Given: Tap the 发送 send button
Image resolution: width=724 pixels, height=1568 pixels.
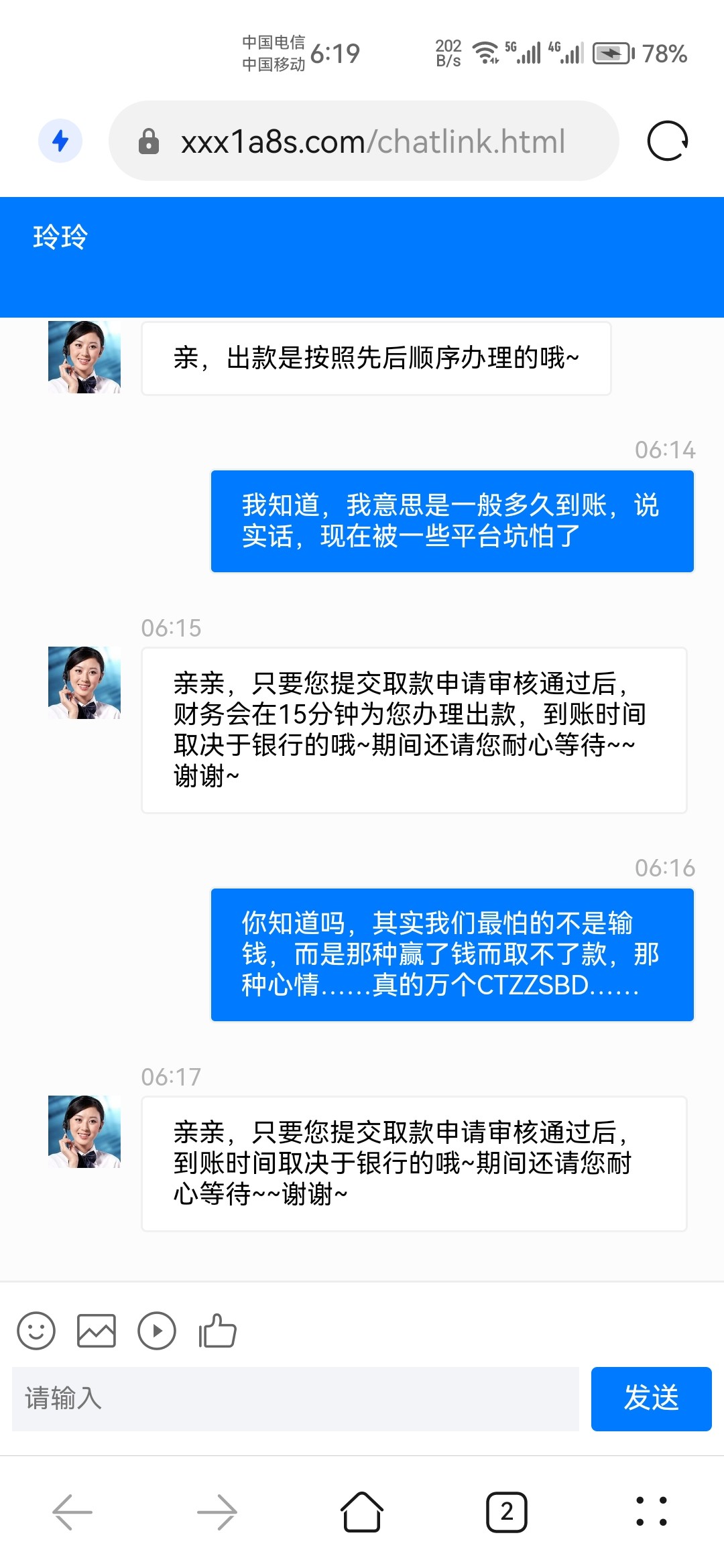Looking at the screenshot, I should click(x=651, y=1398).
